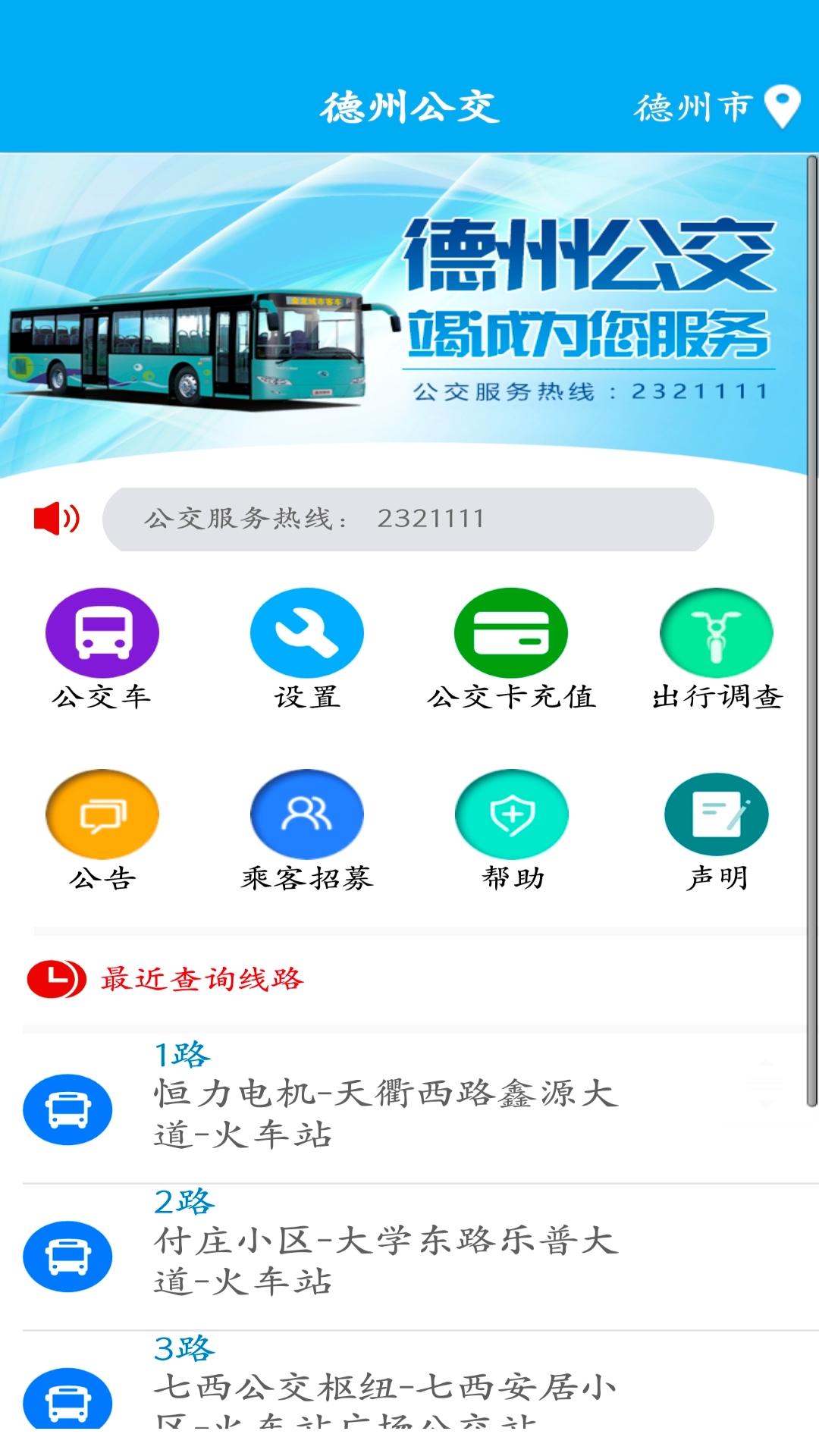Select the 公交卡充值 card recharge icon
The image size is (819, 1456).
click(512, 632)
